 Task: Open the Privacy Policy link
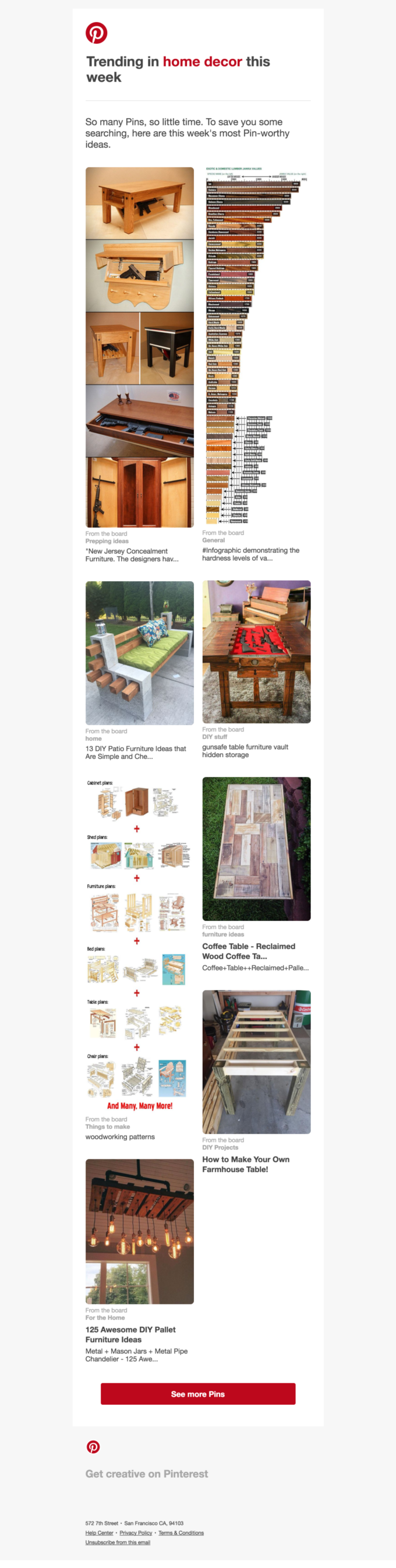136,1532
